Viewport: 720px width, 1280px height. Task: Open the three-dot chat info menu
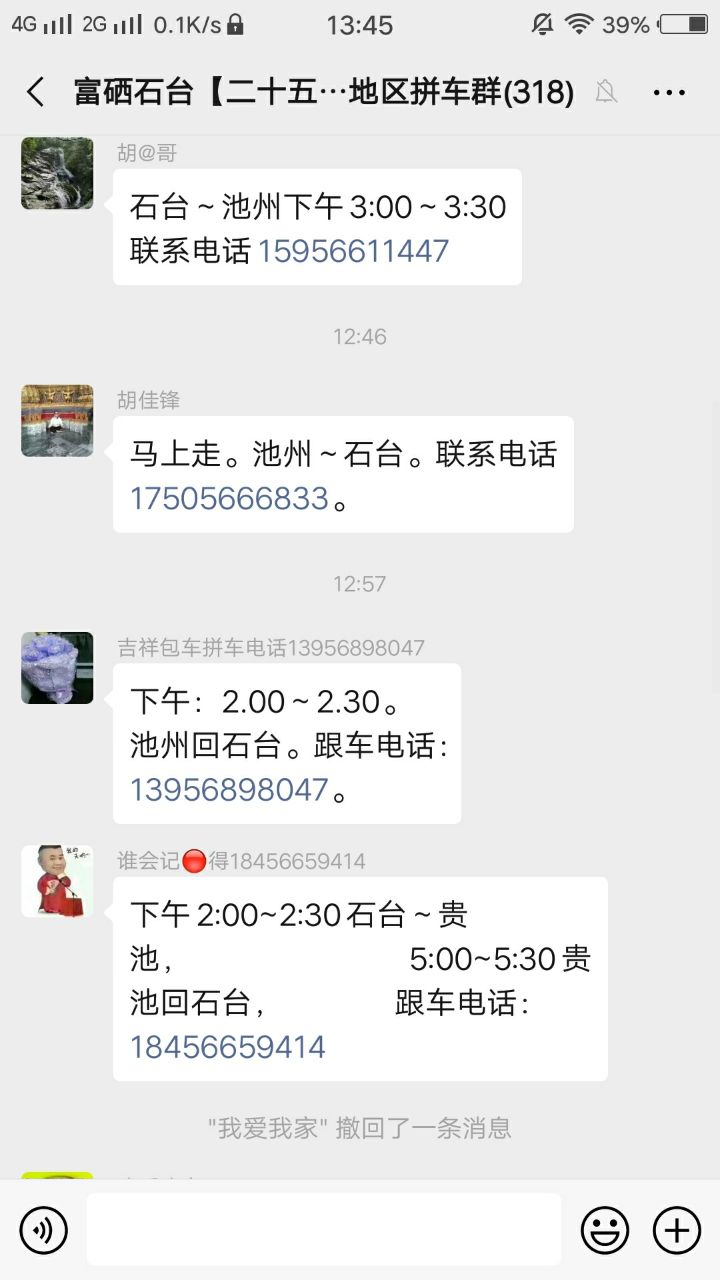click(x=669, y=93)
